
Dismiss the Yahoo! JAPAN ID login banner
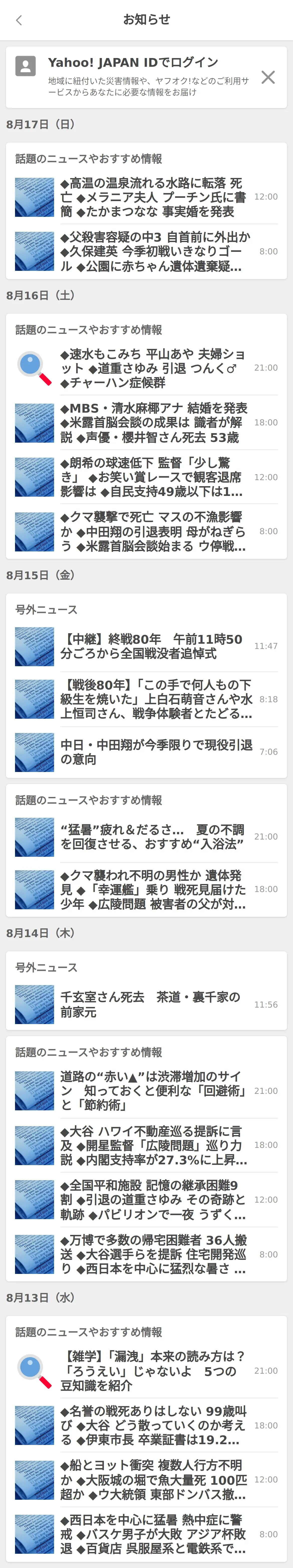pos(268,77)
